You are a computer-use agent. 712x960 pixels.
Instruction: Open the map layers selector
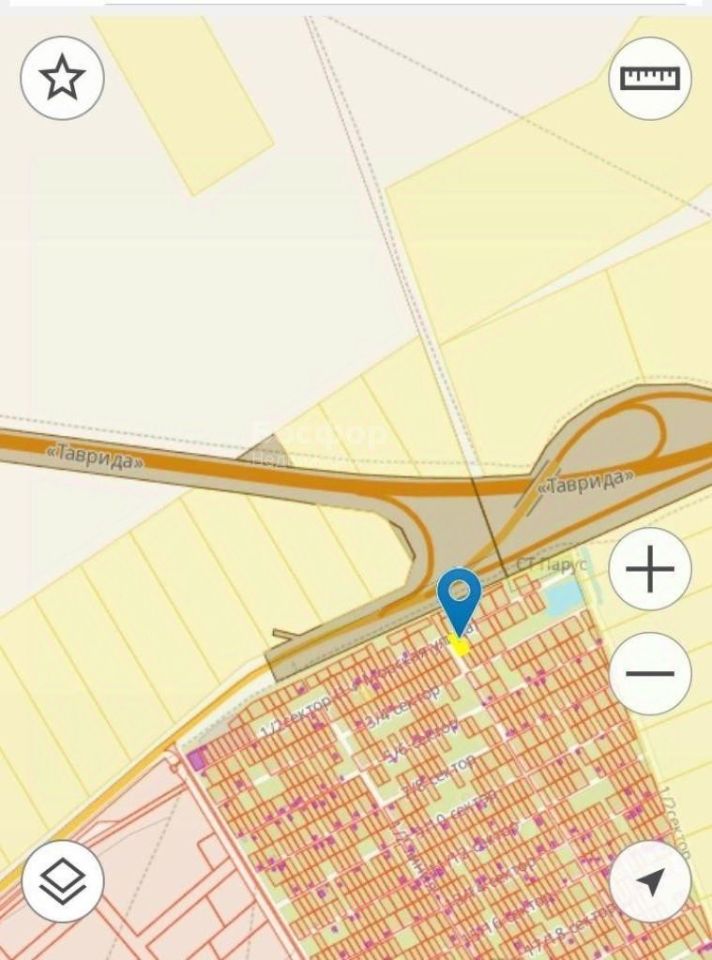click(x=62, y=881)
